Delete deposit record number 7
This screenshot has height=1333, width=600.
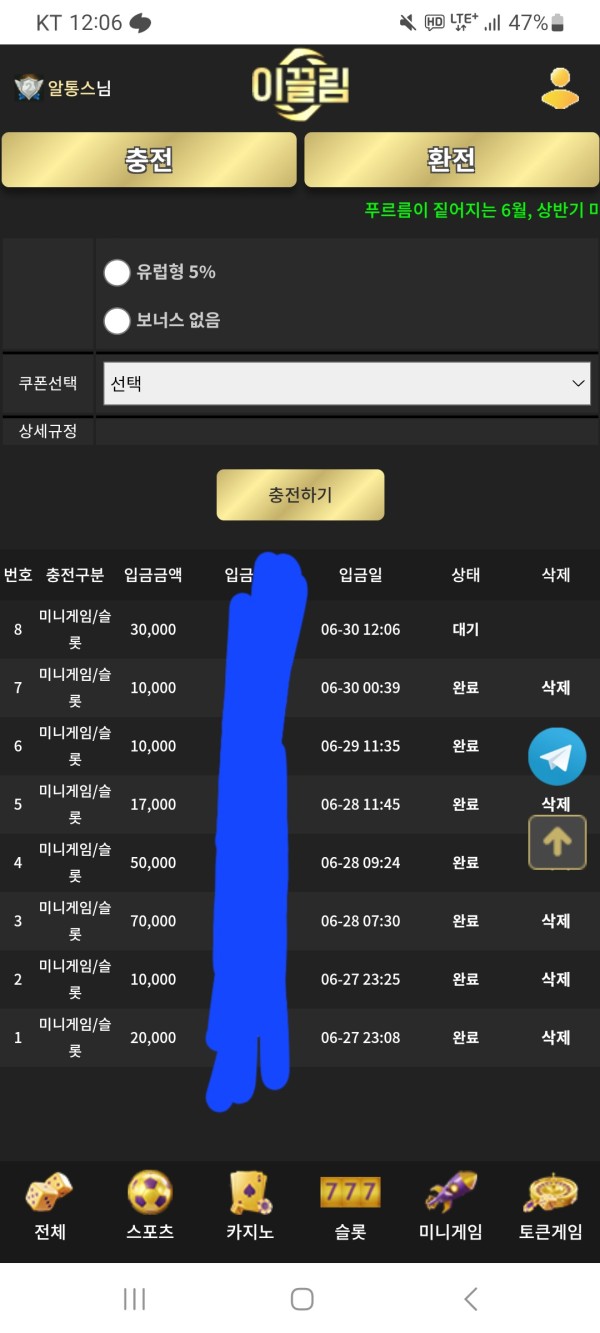point(555,688)
